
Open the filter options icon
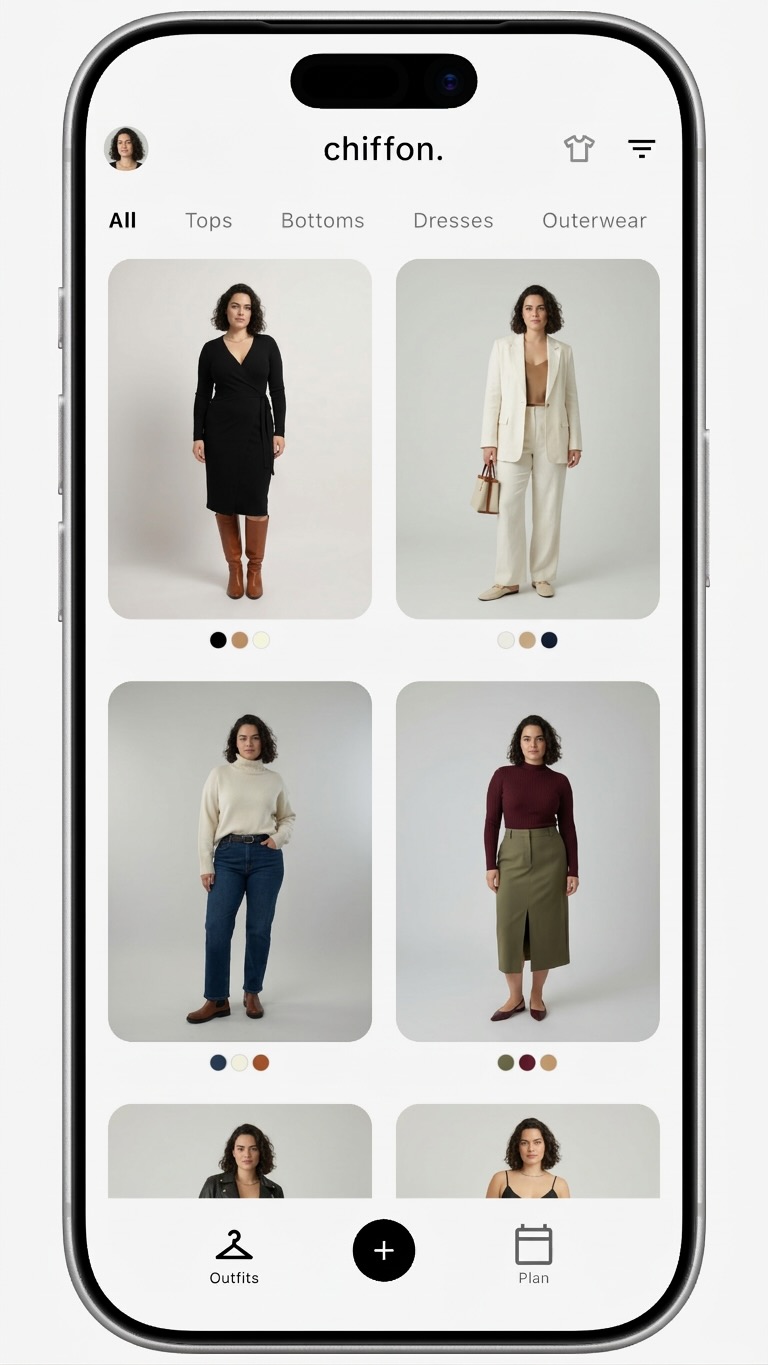(x=641, y=149)
